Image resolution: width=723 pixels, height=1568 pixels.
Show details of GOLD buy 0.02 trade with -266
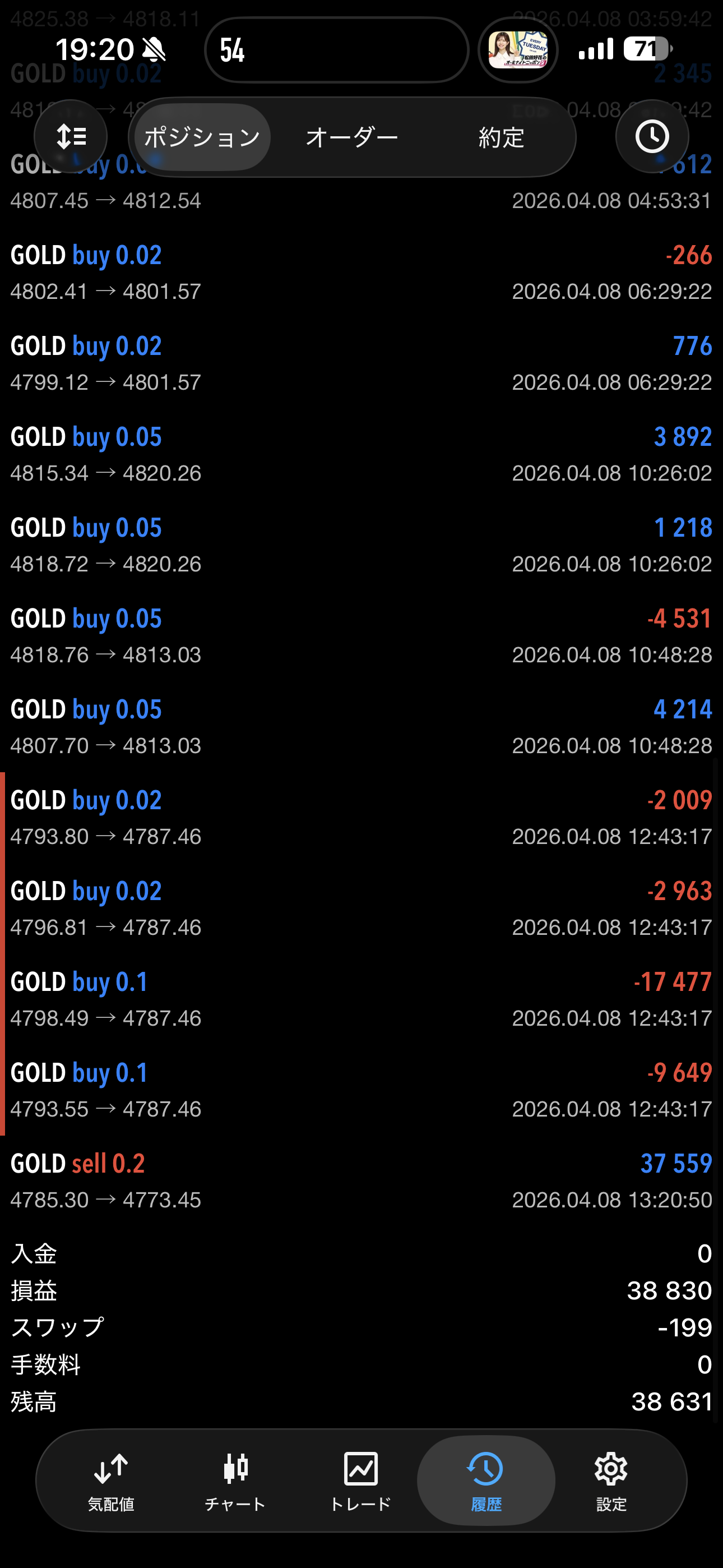361,272
